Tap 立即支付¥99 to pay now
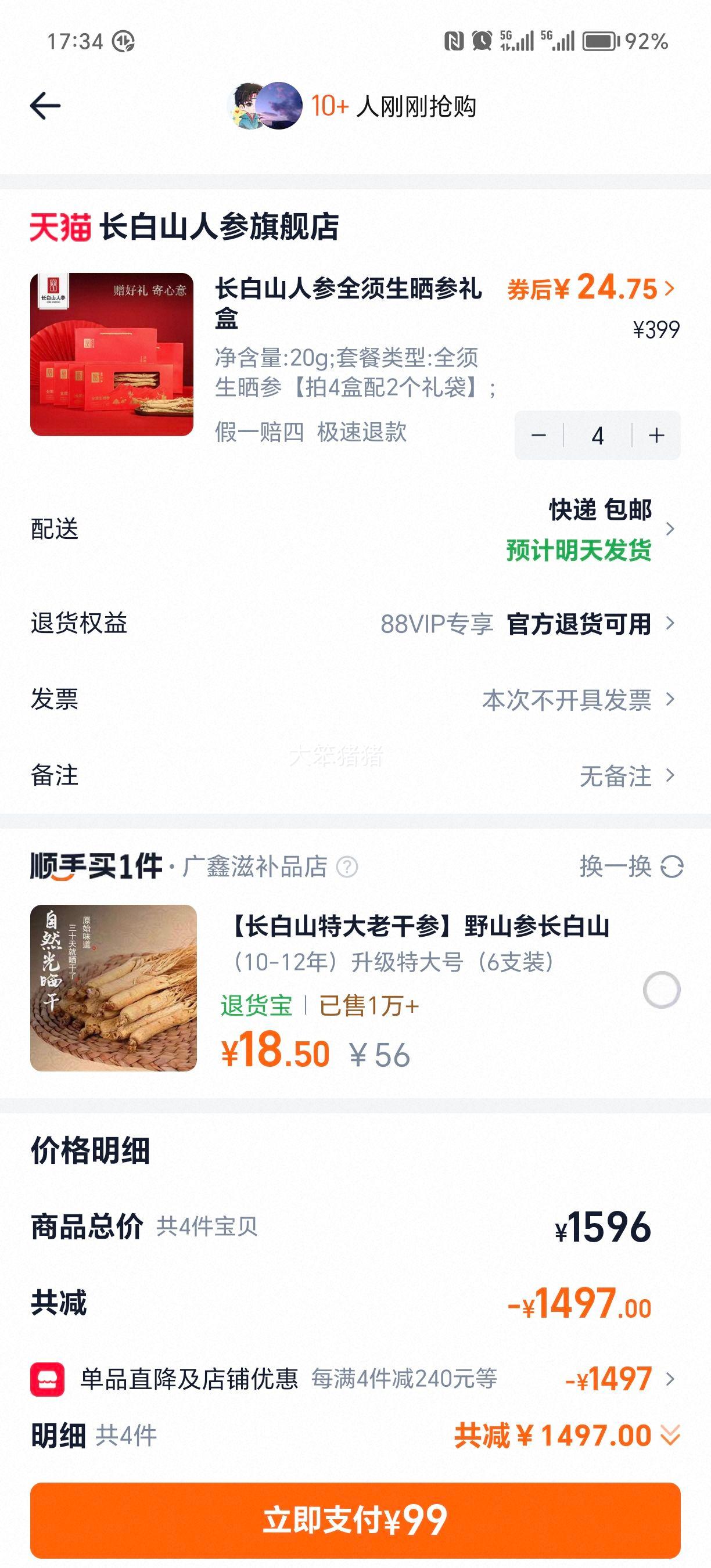711x1568 pixels. point(355,1520)
